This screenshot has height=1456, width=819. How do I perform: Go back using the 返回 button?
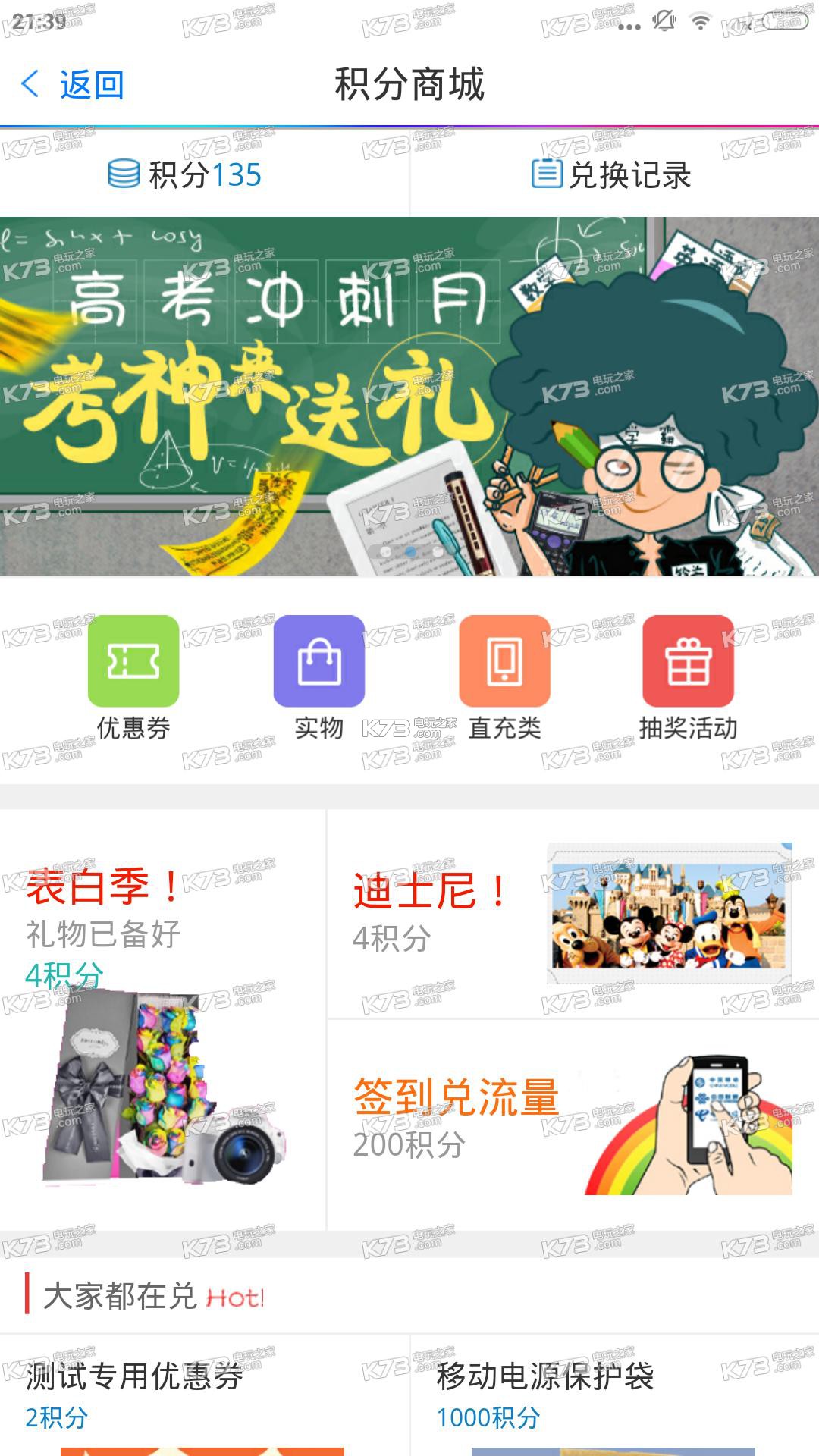click(x=74, y=84)
